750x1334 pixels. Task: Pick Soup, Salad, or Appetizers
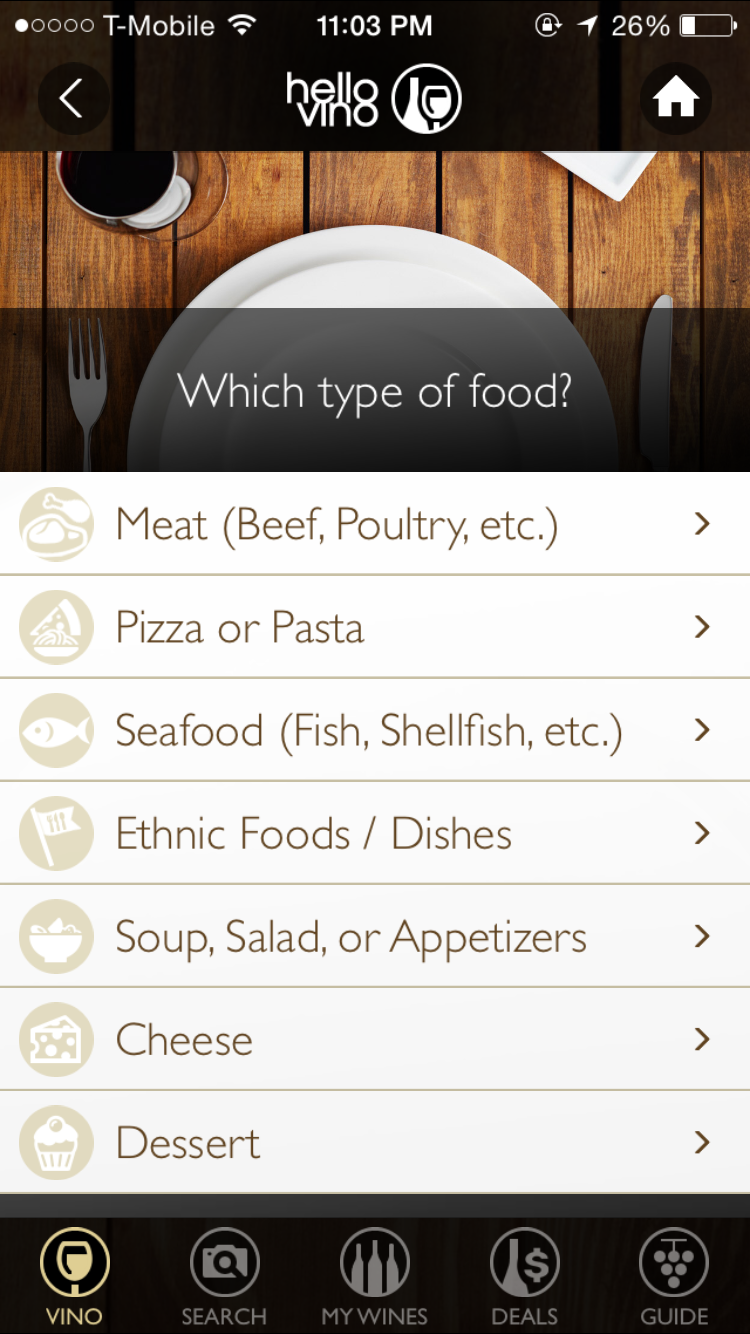375,936
